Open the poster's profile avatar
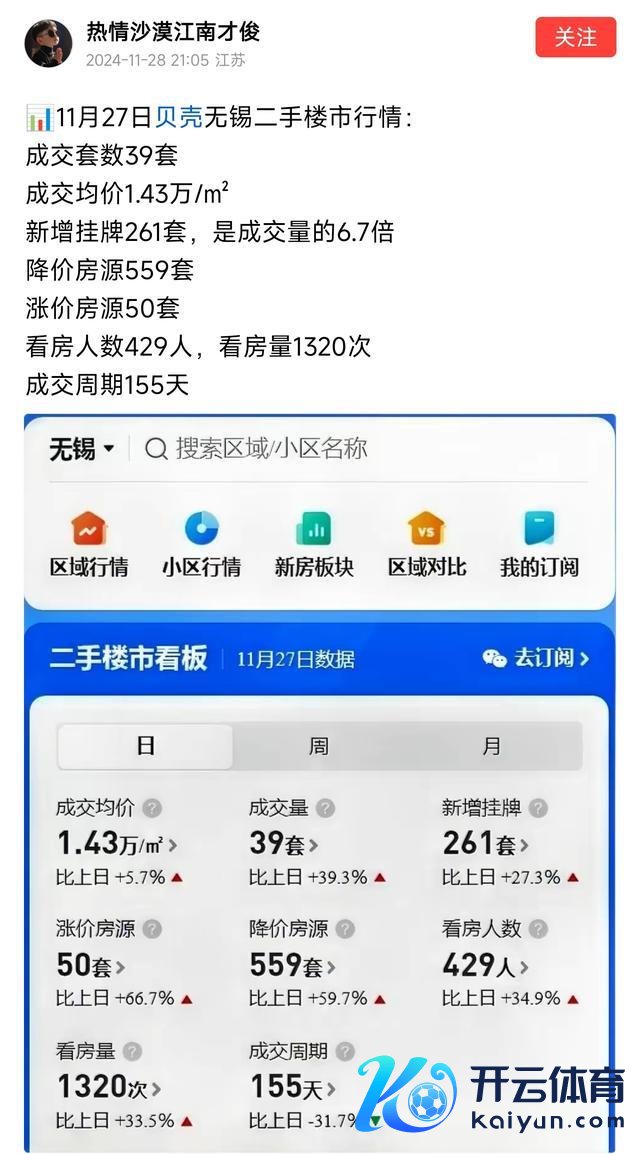This screenshot has height=1154, width=640. pos(48,43)
